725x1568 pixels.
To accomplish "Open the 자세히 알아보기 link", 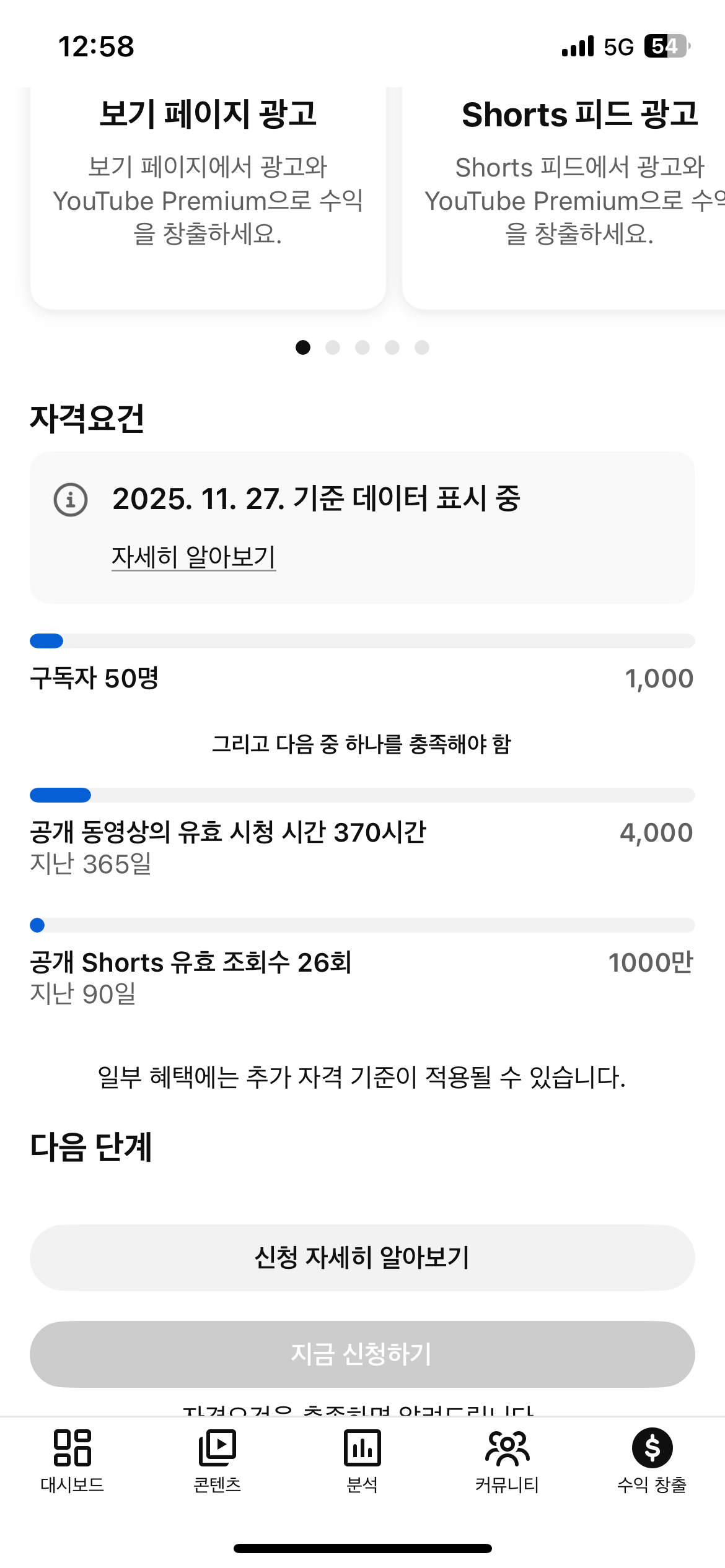I will tap(194, 555).
